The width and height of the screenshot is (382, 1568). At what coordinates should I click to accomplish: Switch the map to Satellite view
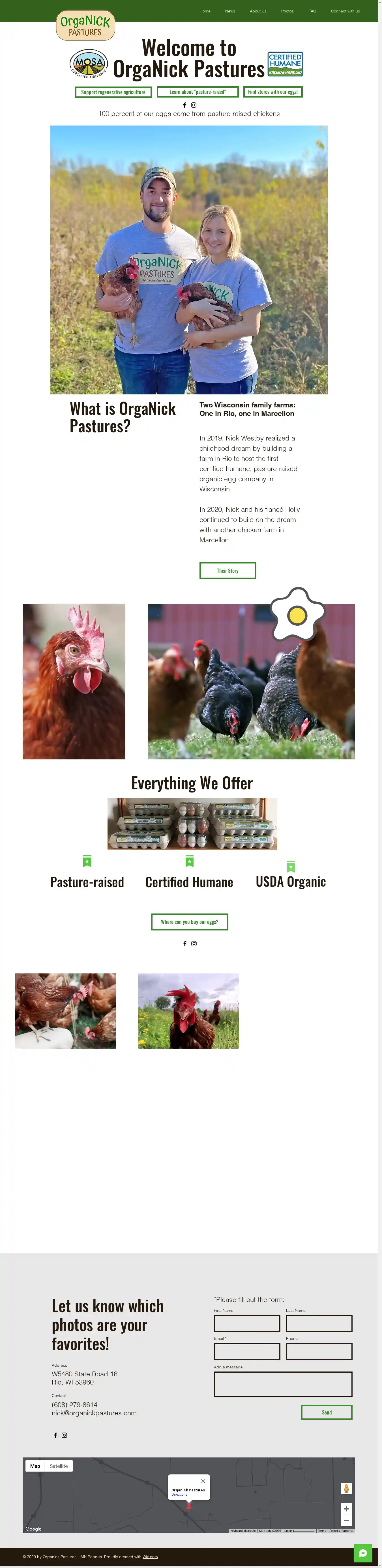tap(59, 1466)
